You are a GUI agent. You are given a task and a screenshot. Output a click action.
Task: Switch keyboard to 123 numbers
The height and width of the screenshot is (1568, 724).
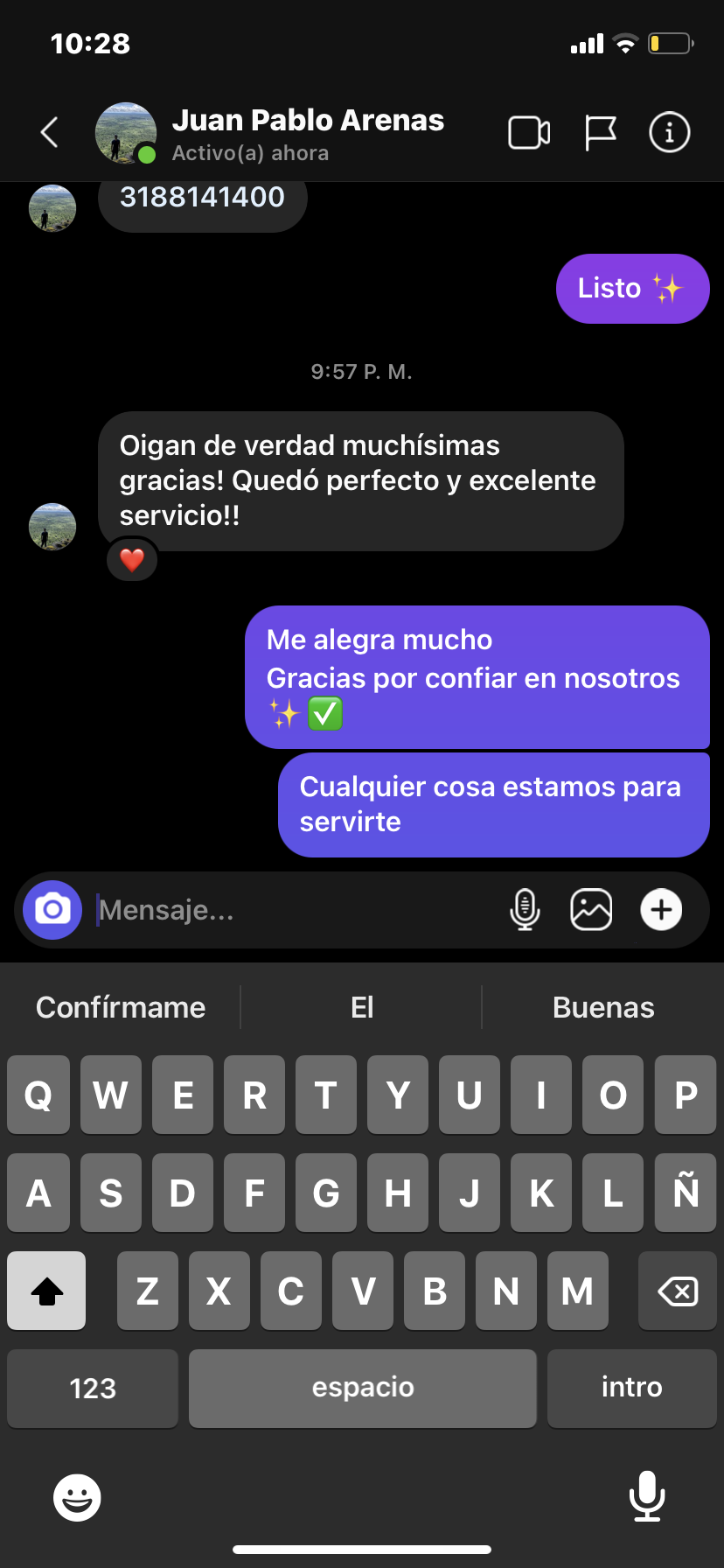(93, 1388)
